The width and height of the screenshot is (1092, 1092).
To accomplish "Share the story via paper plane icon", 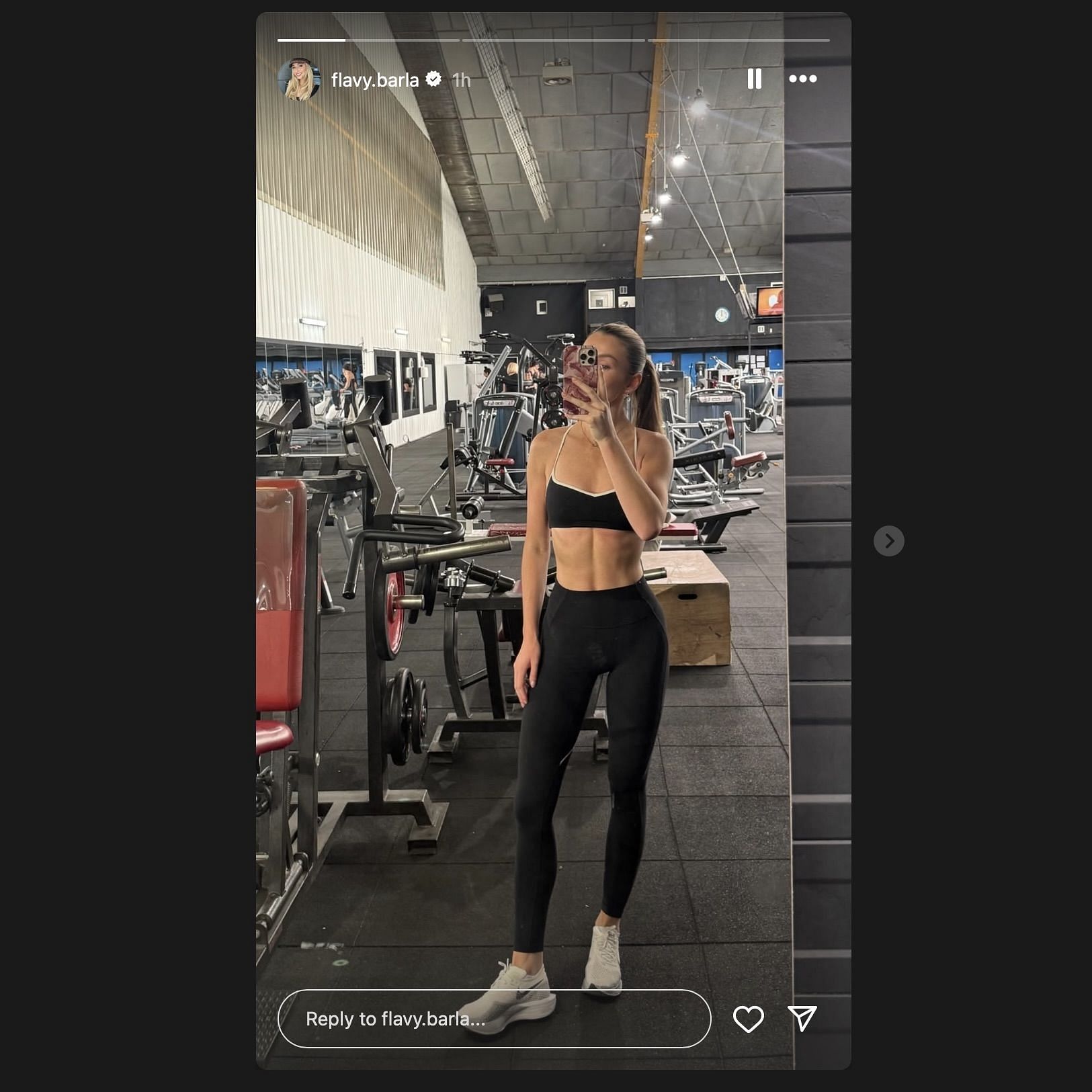I will pyautogui.click(x=802, y=1018).
